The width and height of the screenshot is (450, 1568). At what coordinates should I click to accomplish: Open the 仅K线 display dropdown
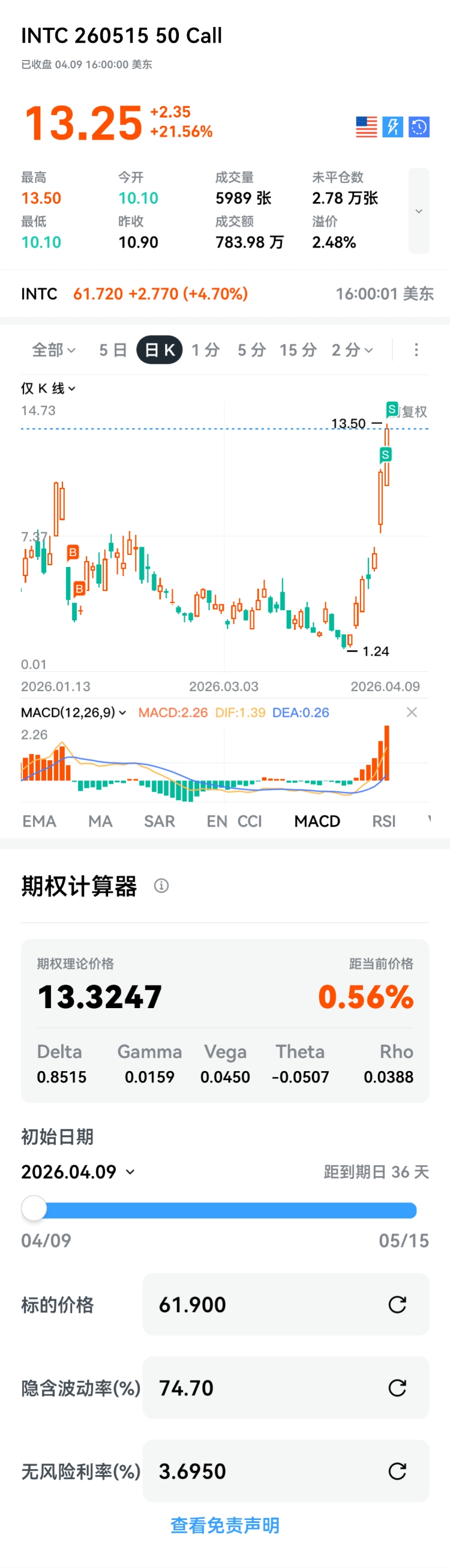48,388
